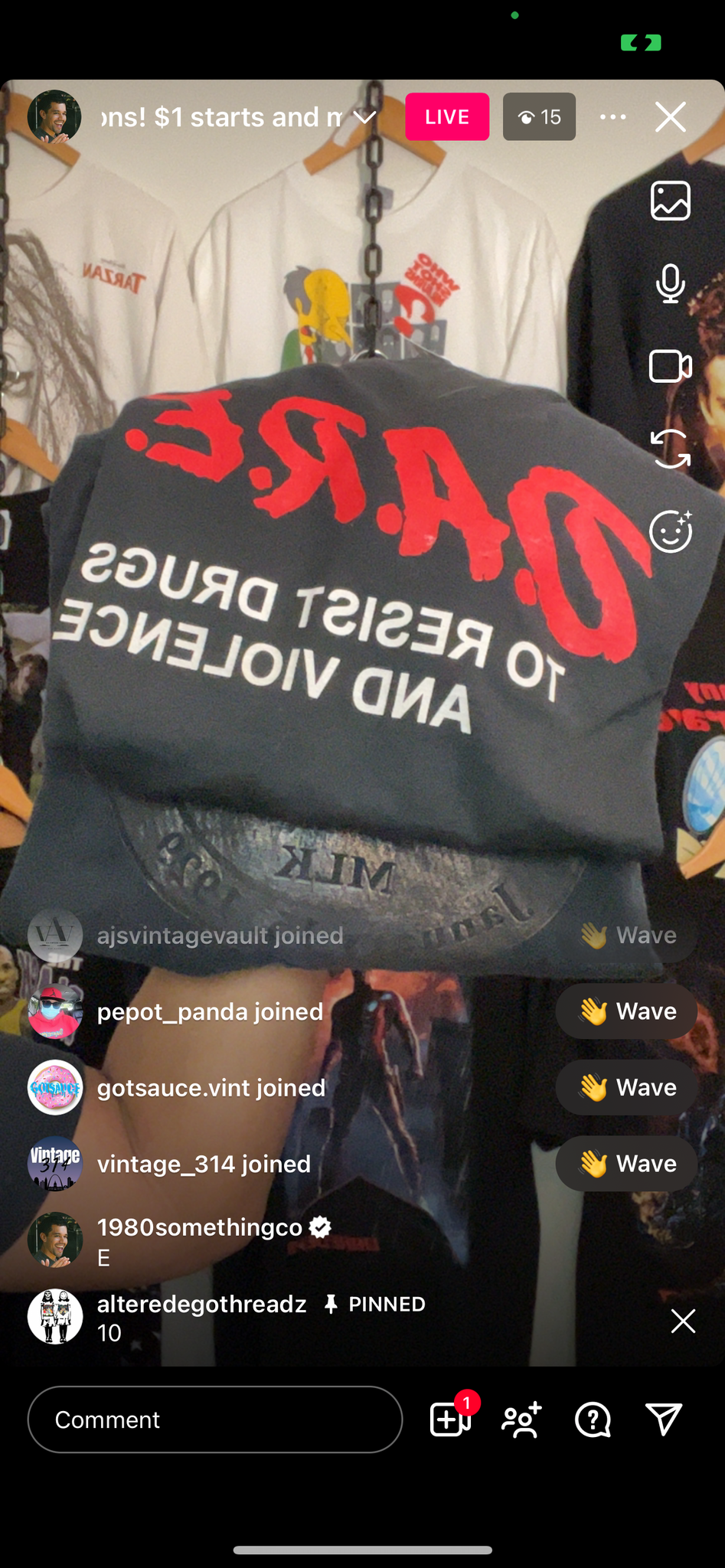Open the host profile picture
This screenshot has width=725, height=1568.
point(54,117)
